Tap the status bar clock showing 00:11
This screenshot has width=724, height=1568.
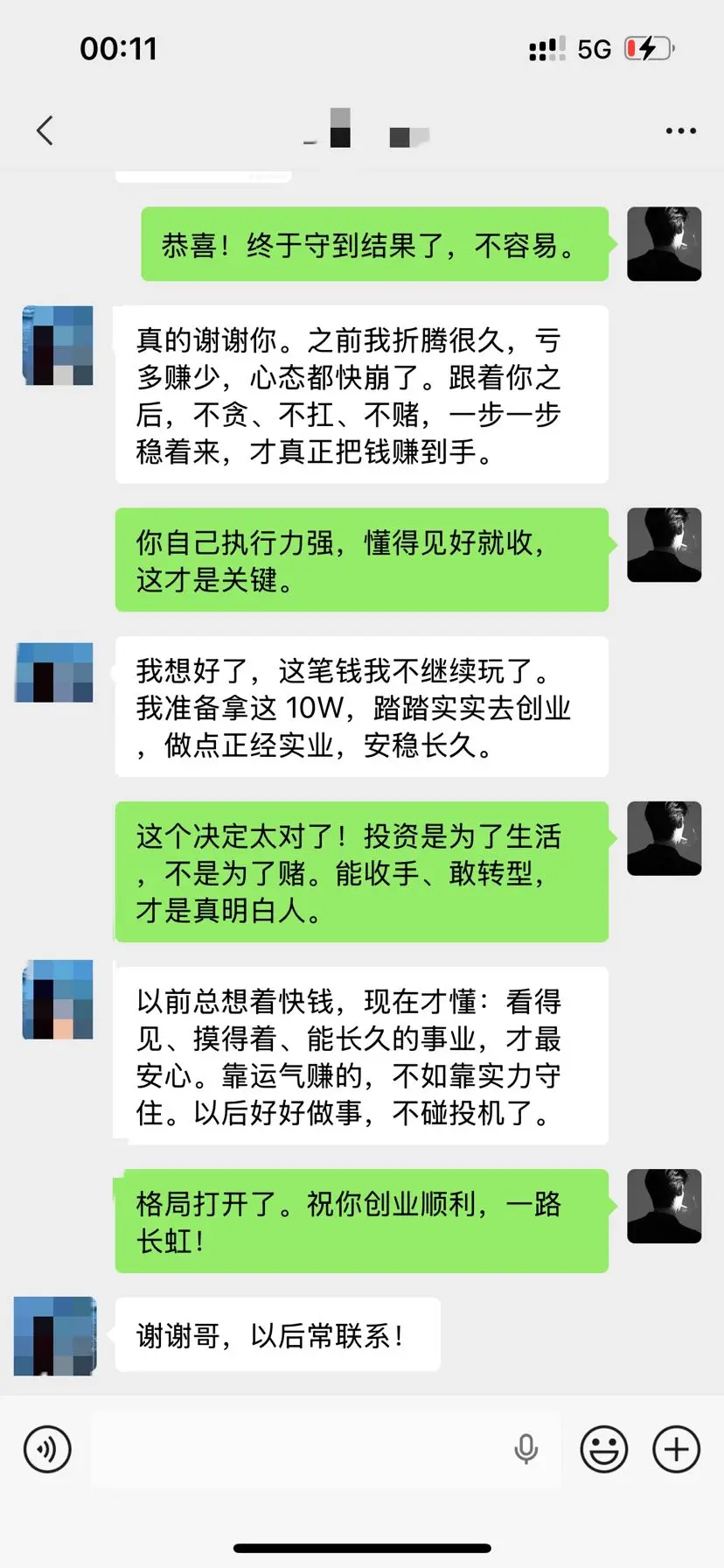click(x=120, y=50)
